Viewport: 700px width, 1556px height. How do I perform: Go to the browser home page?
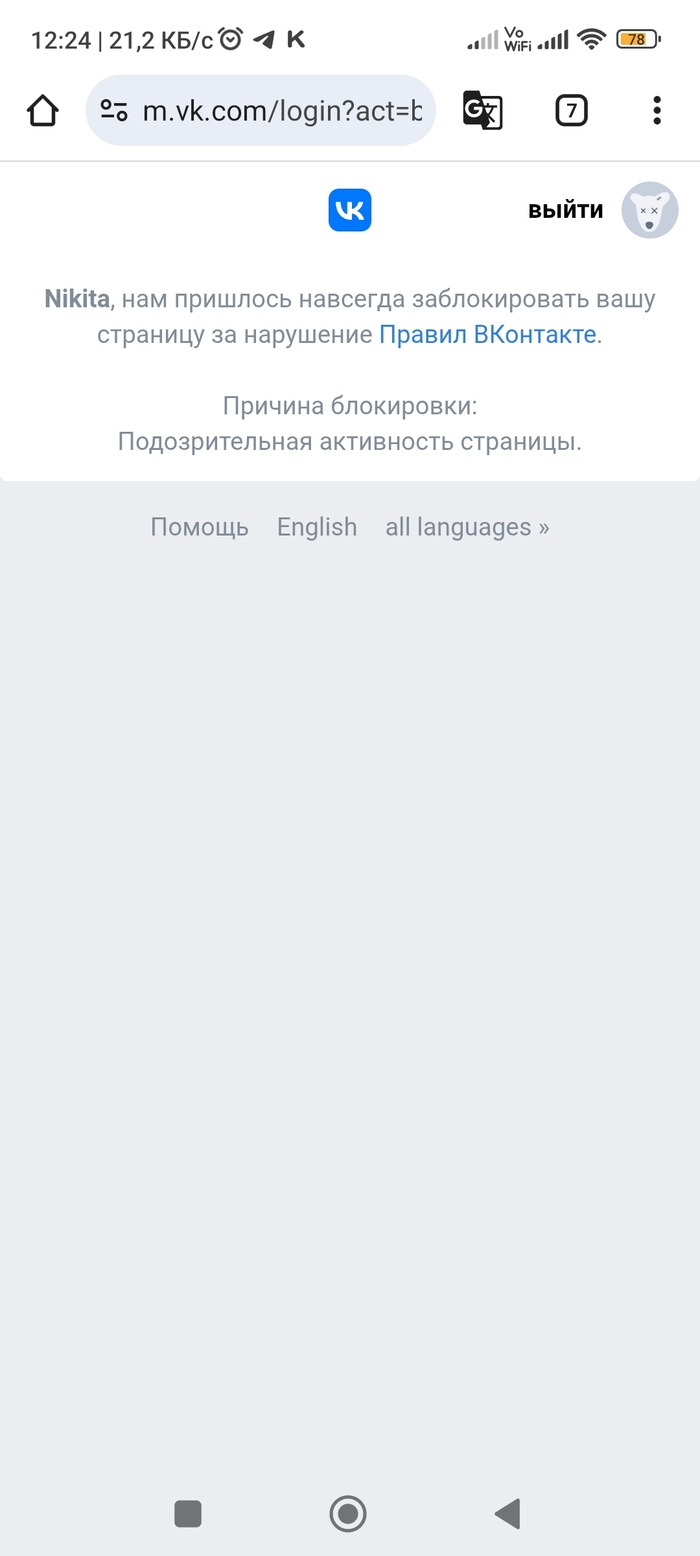43,110
